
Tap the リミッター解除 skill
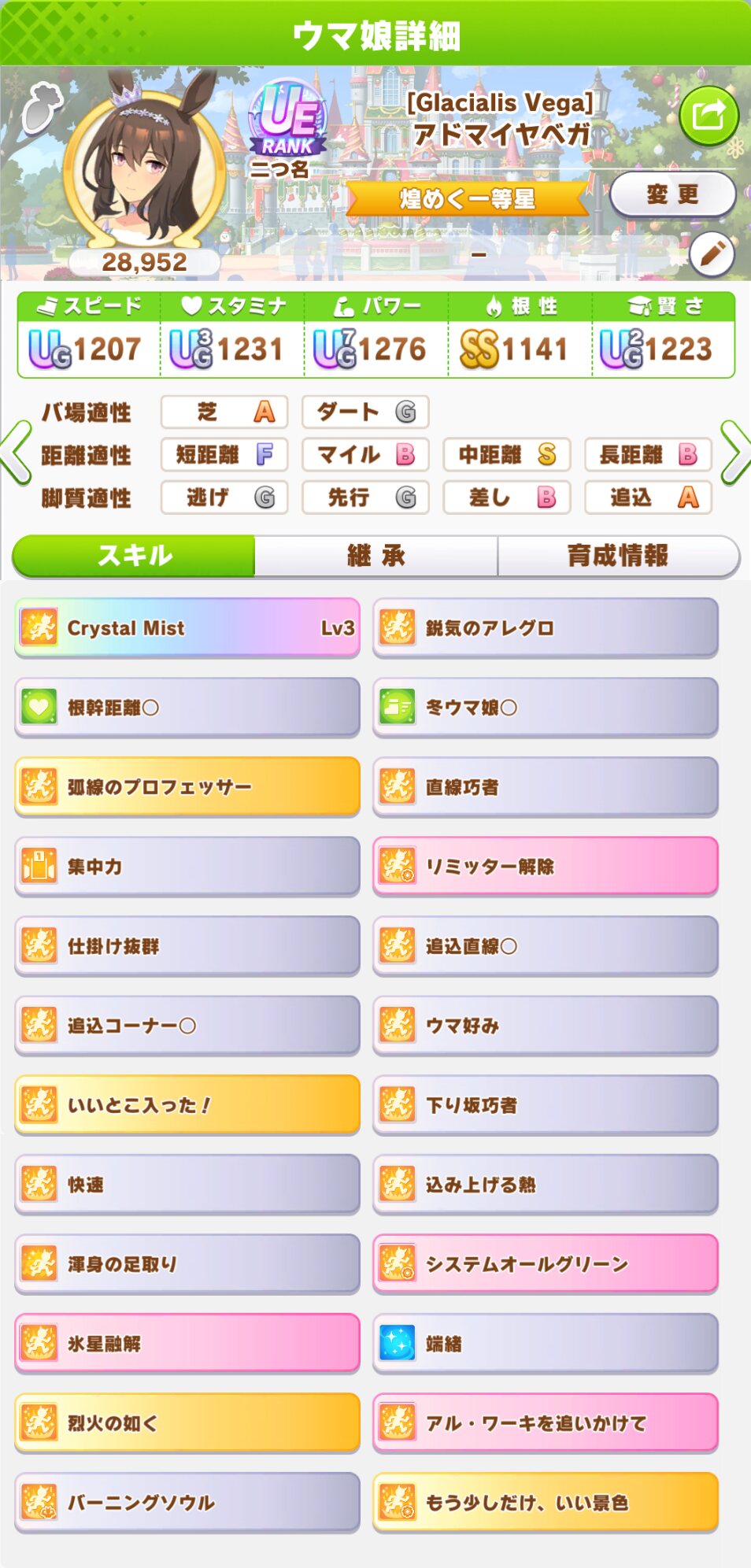546,867
